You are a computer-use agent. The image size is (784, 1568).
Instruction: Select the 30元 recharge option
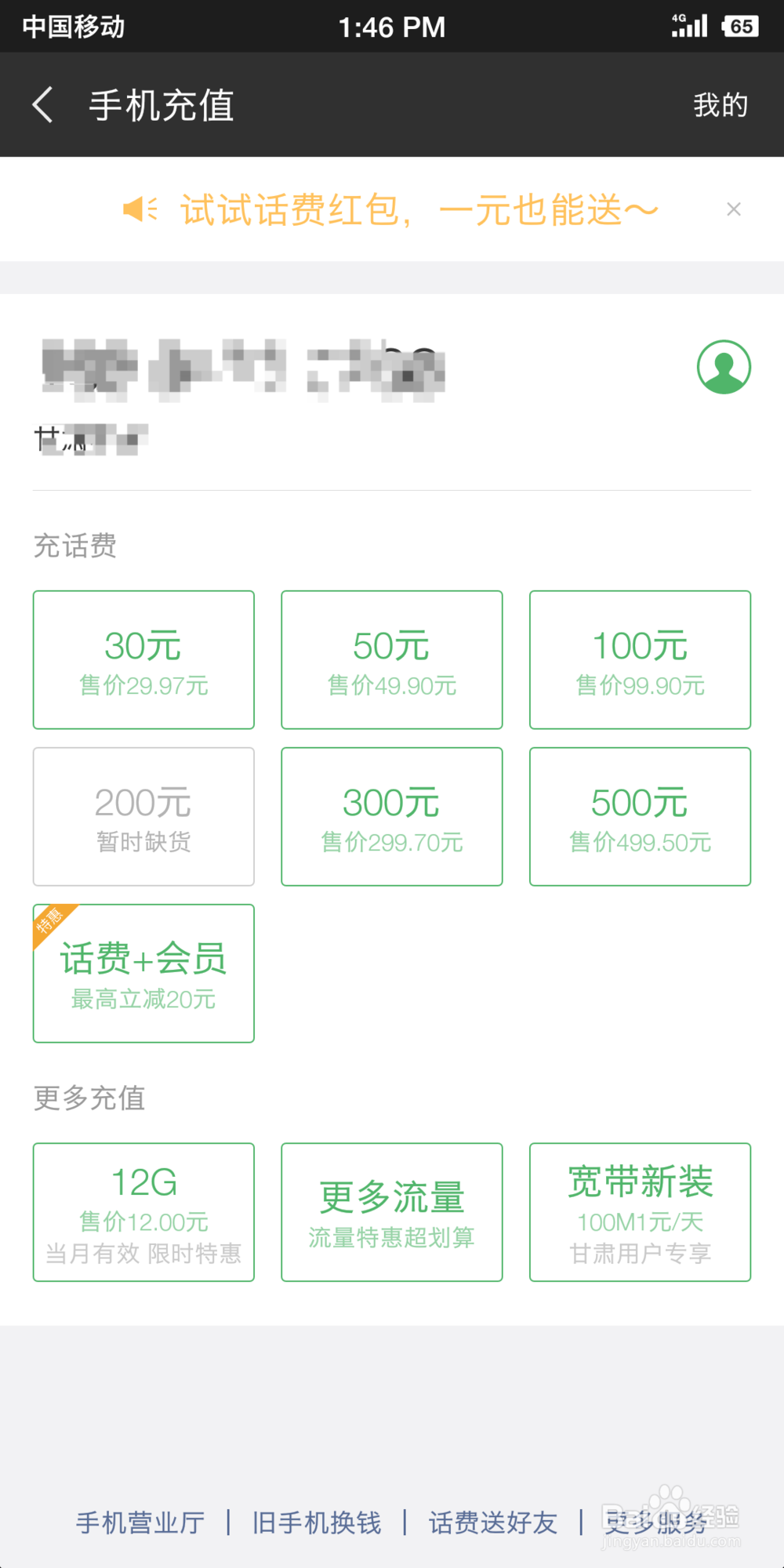coord(143,659)
